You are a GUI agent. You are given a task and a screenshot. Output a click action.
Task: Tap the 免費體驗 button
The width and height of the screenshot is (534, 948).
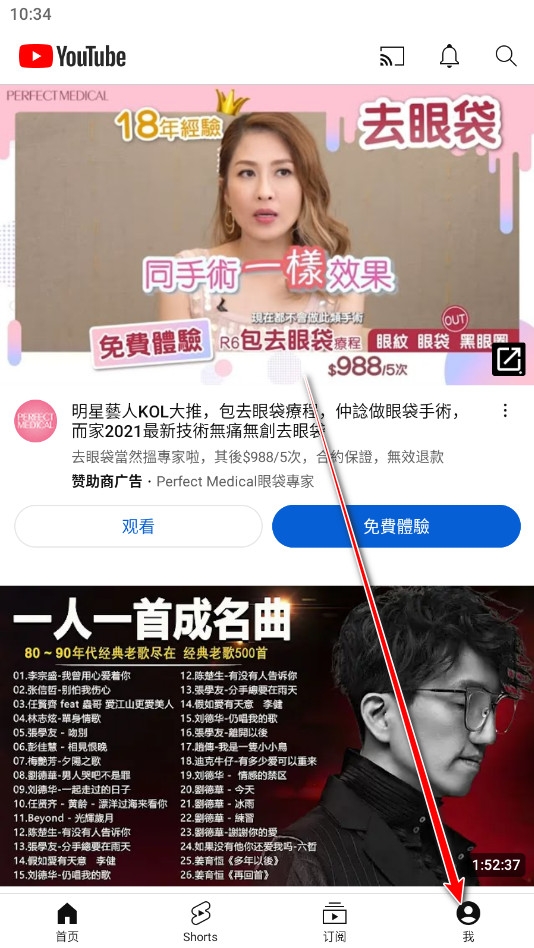click(x=396, y=527)
